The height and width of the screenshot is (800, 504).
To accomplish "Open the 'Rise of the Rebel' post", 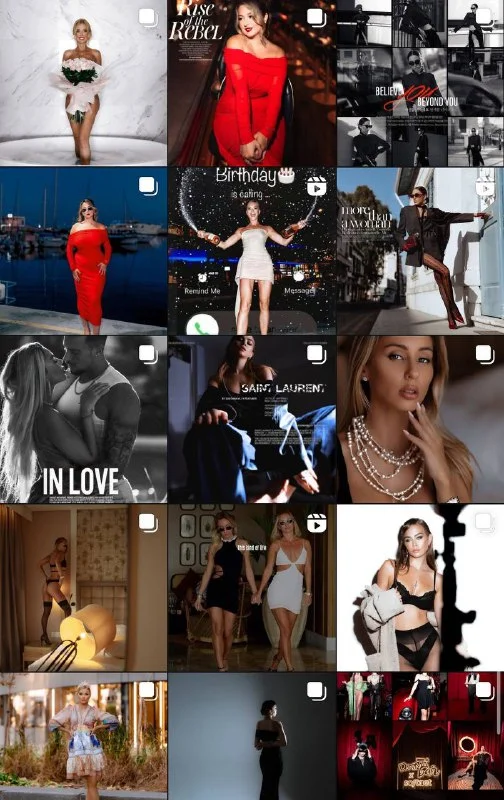I will (252, 83).
